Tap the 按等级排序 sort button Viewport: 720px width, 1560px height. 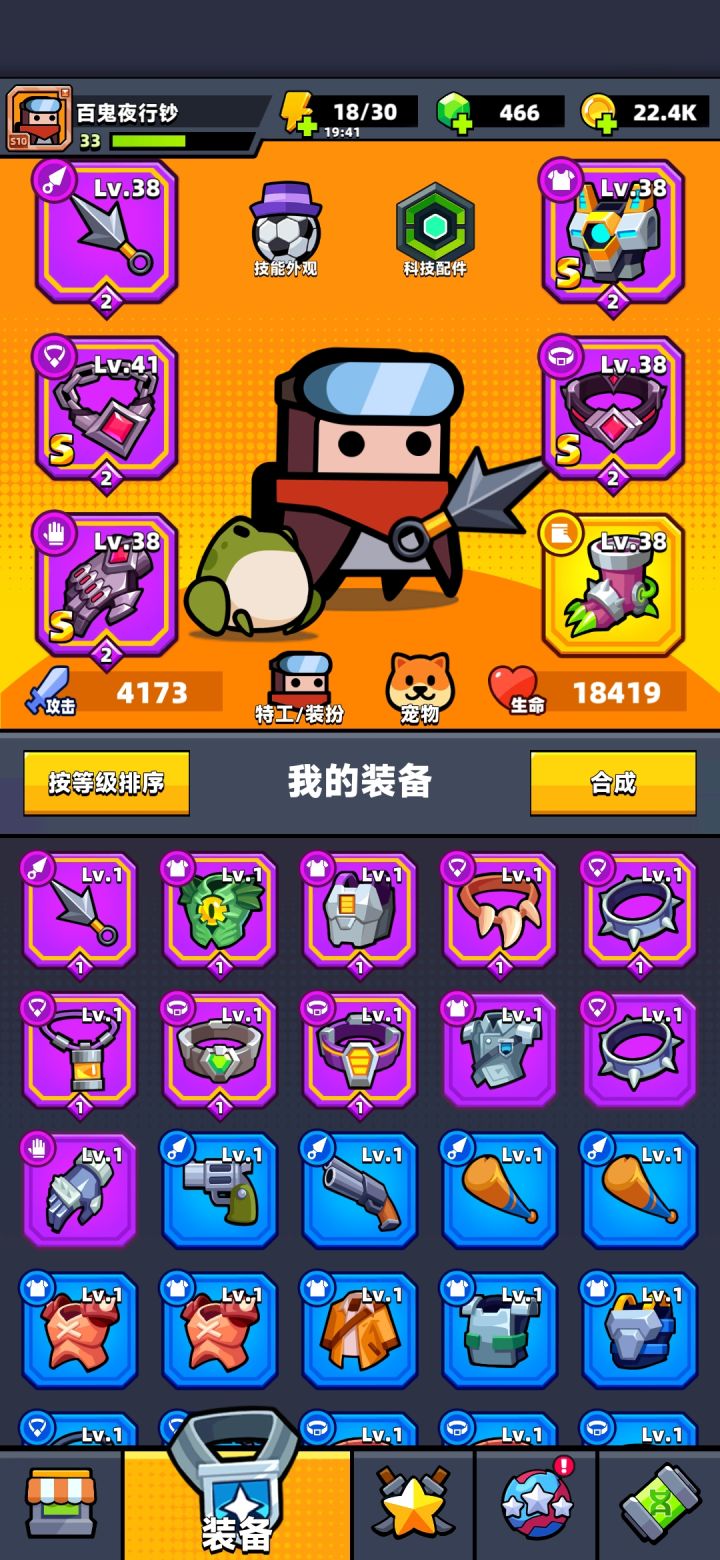click(x=105, y=783)
